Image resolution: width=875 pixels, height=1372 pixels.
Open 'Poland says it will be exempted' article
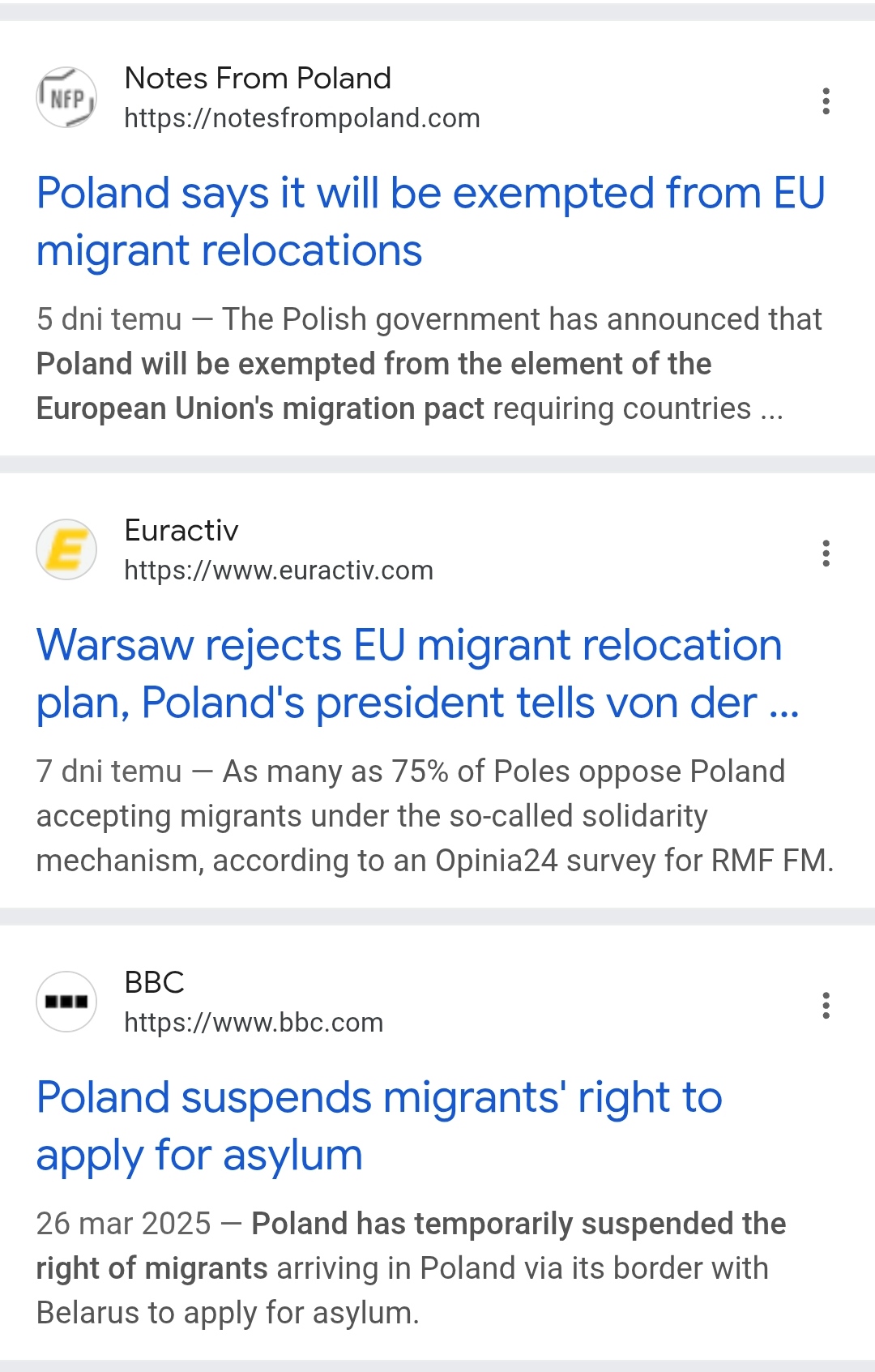[430, 221]
